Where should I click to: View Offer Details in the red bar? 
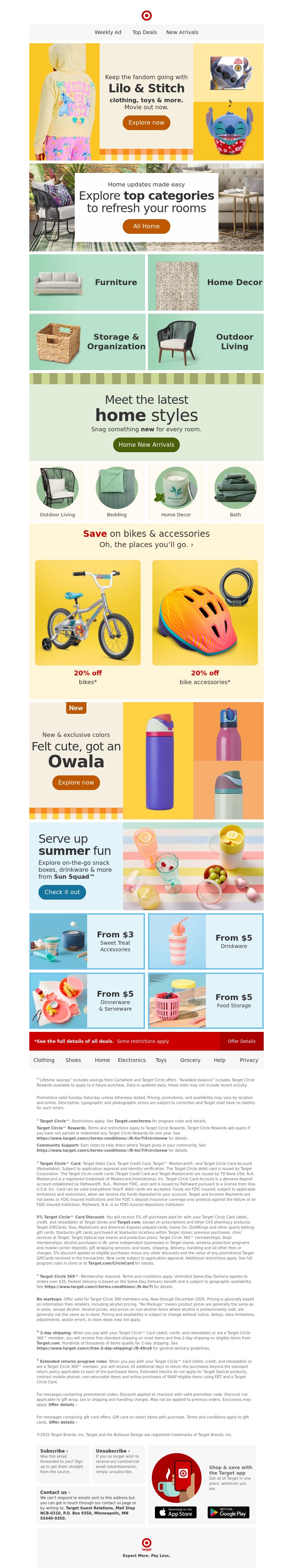pos(241,1041)
